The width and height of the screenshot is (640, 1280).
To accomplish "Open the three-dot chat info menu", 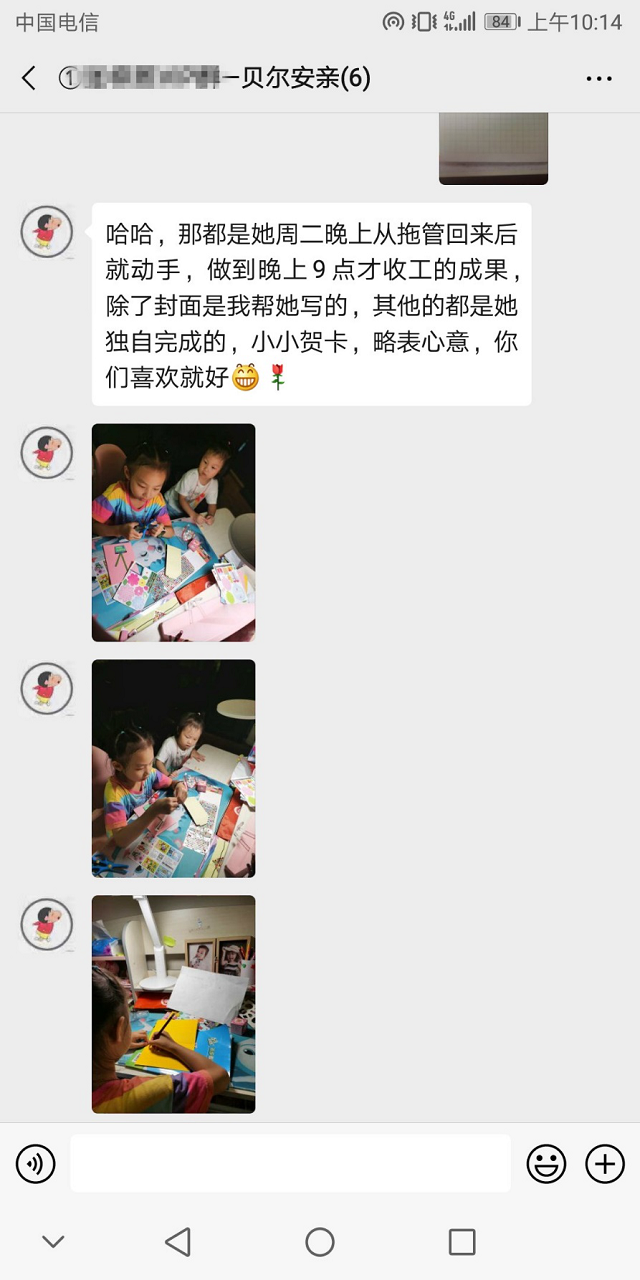I will tap(599, 79).
